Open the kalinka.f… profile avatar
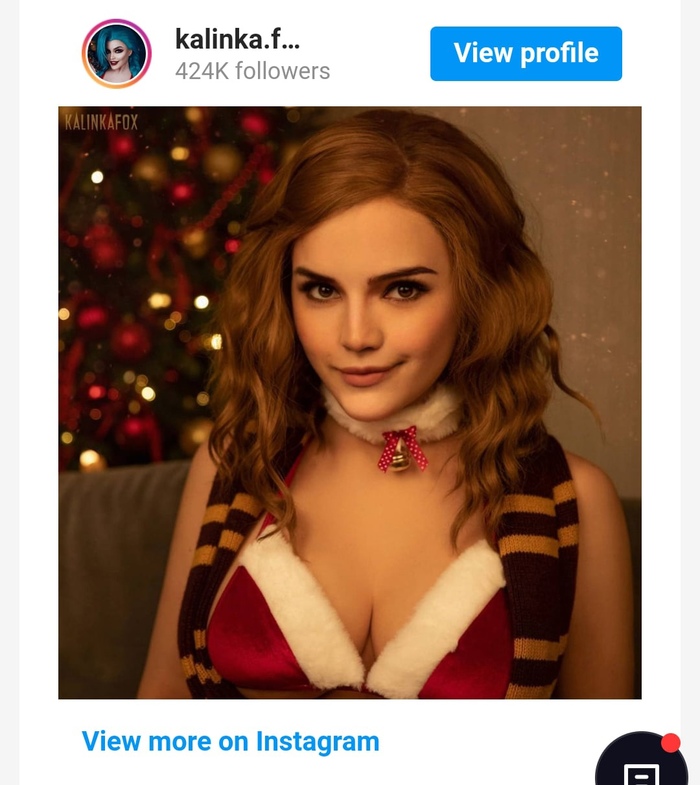Viewport: 700px width, 785px height. (x=117, y=54)
